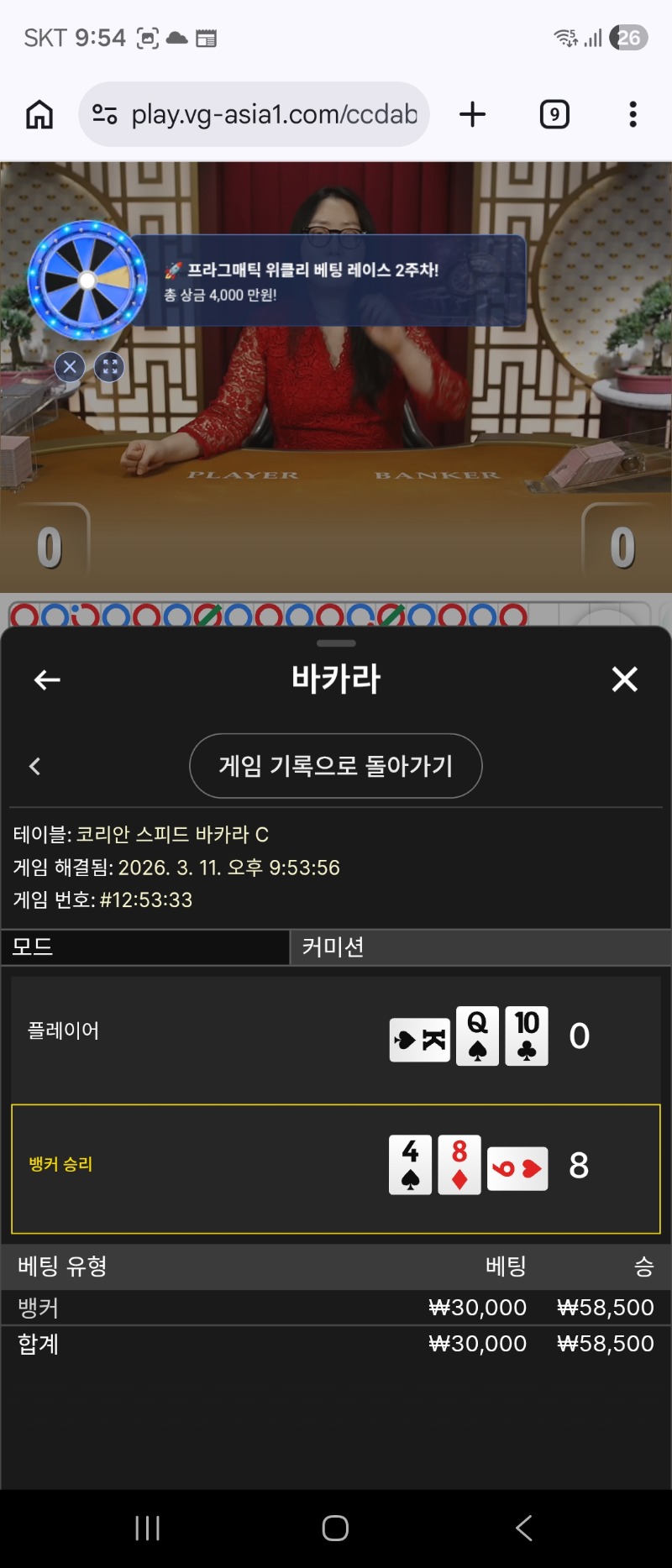Open the tab switcher showing 9 tabs

554,114
